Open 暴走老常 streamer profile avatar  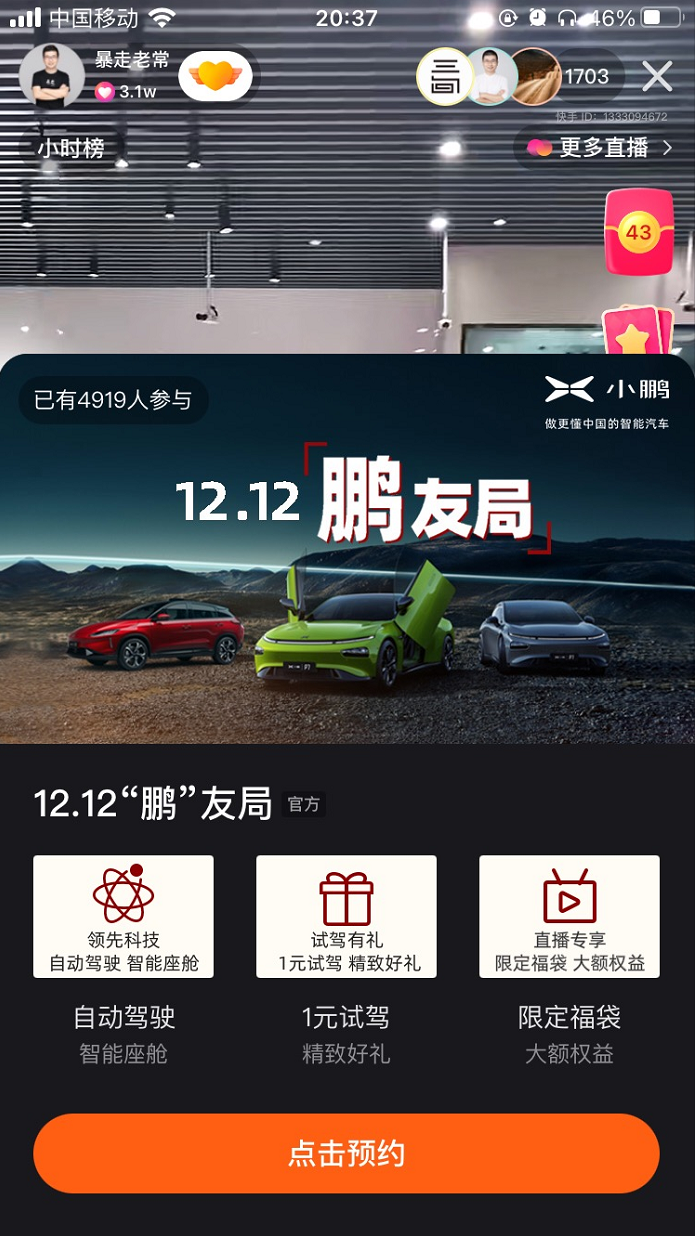coord(51,76)
